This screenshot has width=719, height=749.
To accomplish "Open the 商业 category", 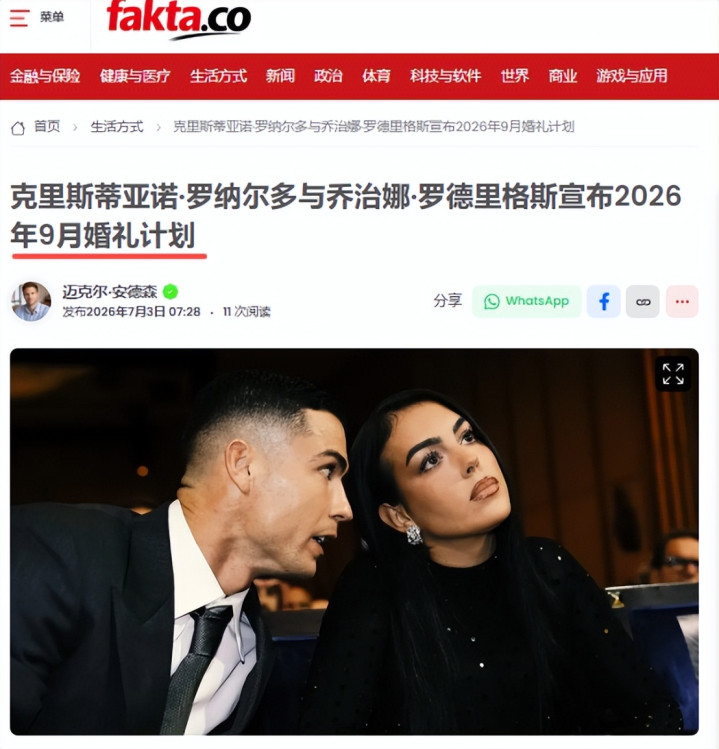I will (x=563, y=76).
